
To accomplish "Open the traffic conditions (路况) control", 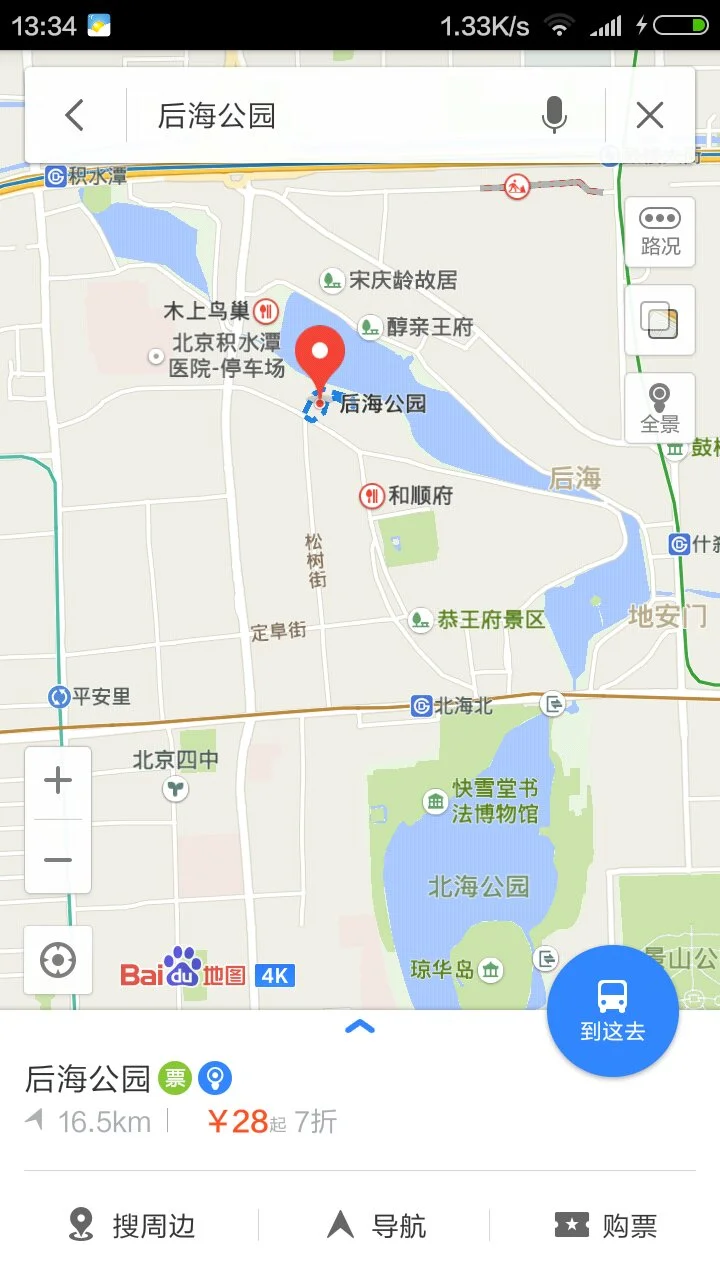I will pos(660,234).
